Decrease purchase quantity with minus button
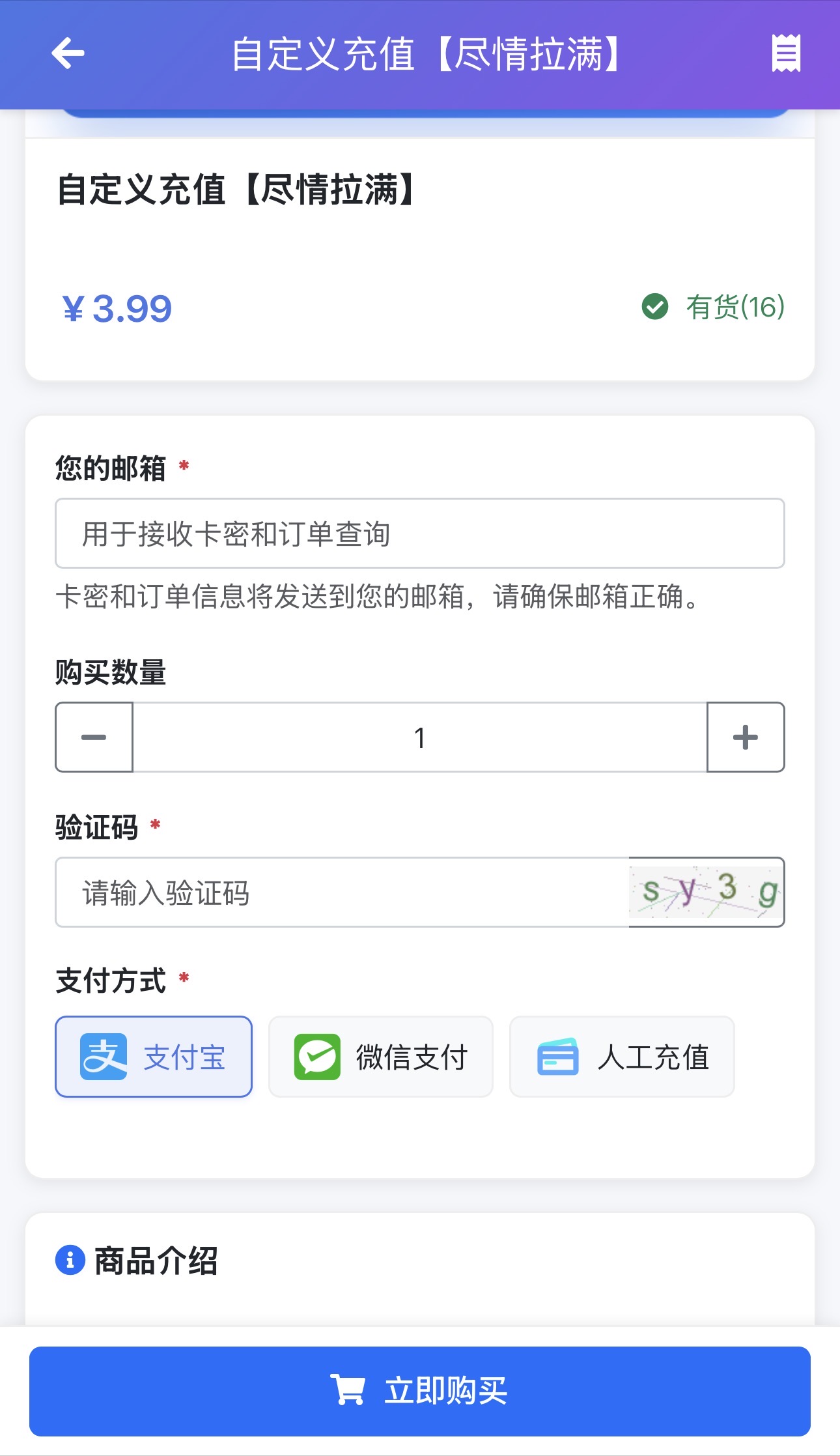 (x=93, y=737)
